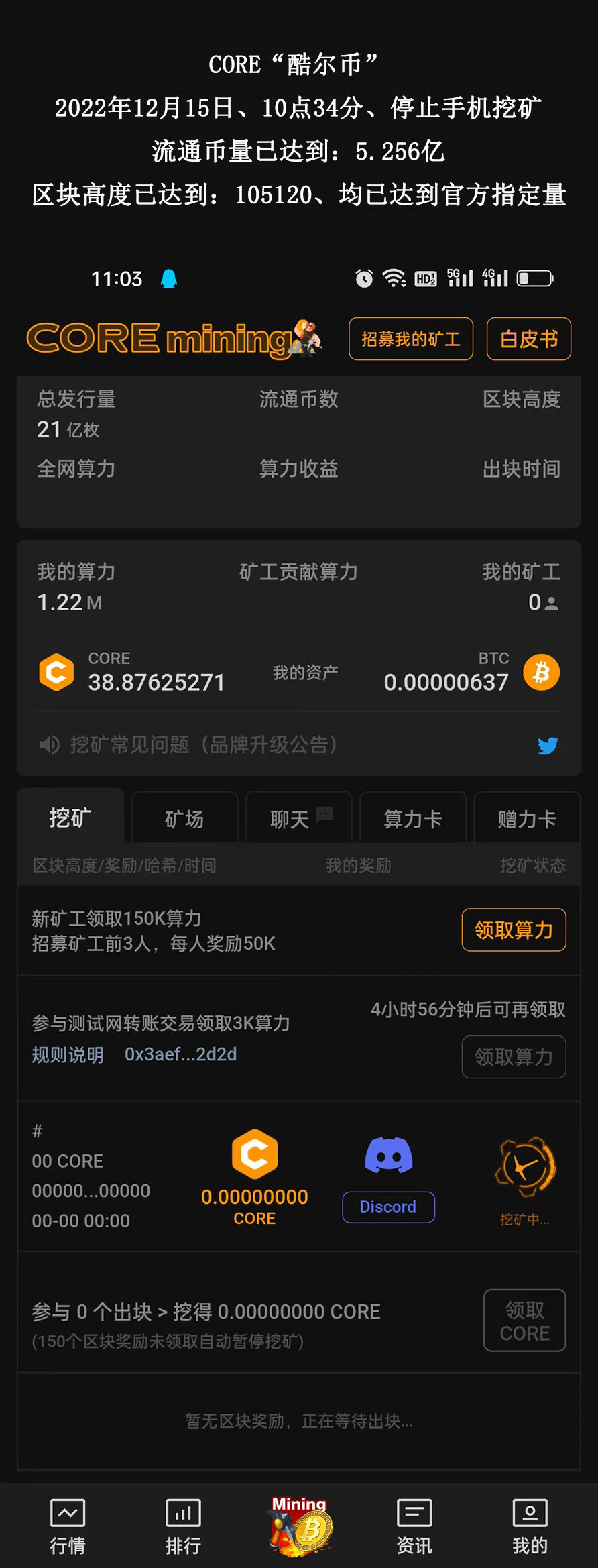Viewport: 598px width, 1568px height.
Task: Tap the 领取 CORE button
Action: click(x=524, y=1321)
